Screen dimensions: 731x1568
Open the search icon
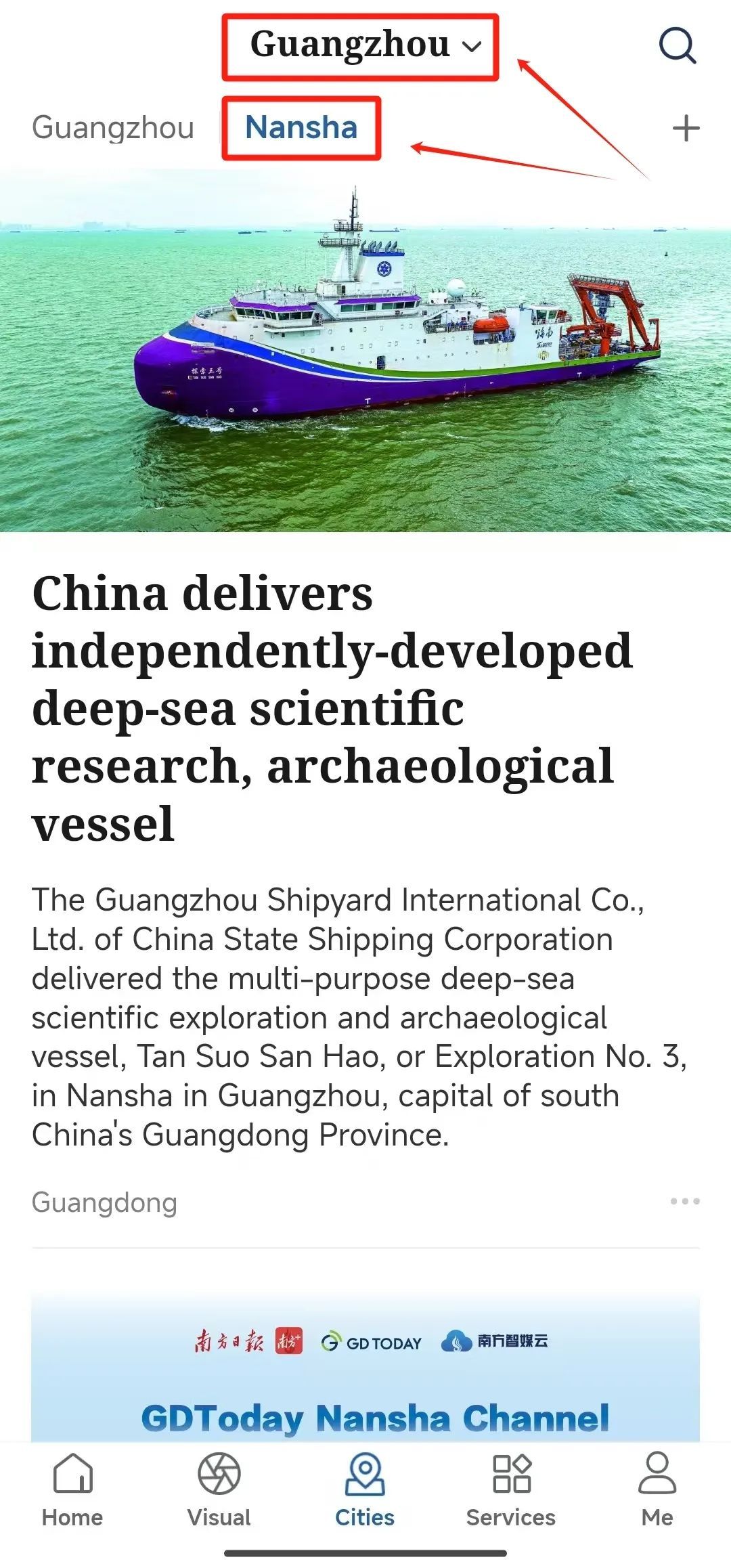678,46
